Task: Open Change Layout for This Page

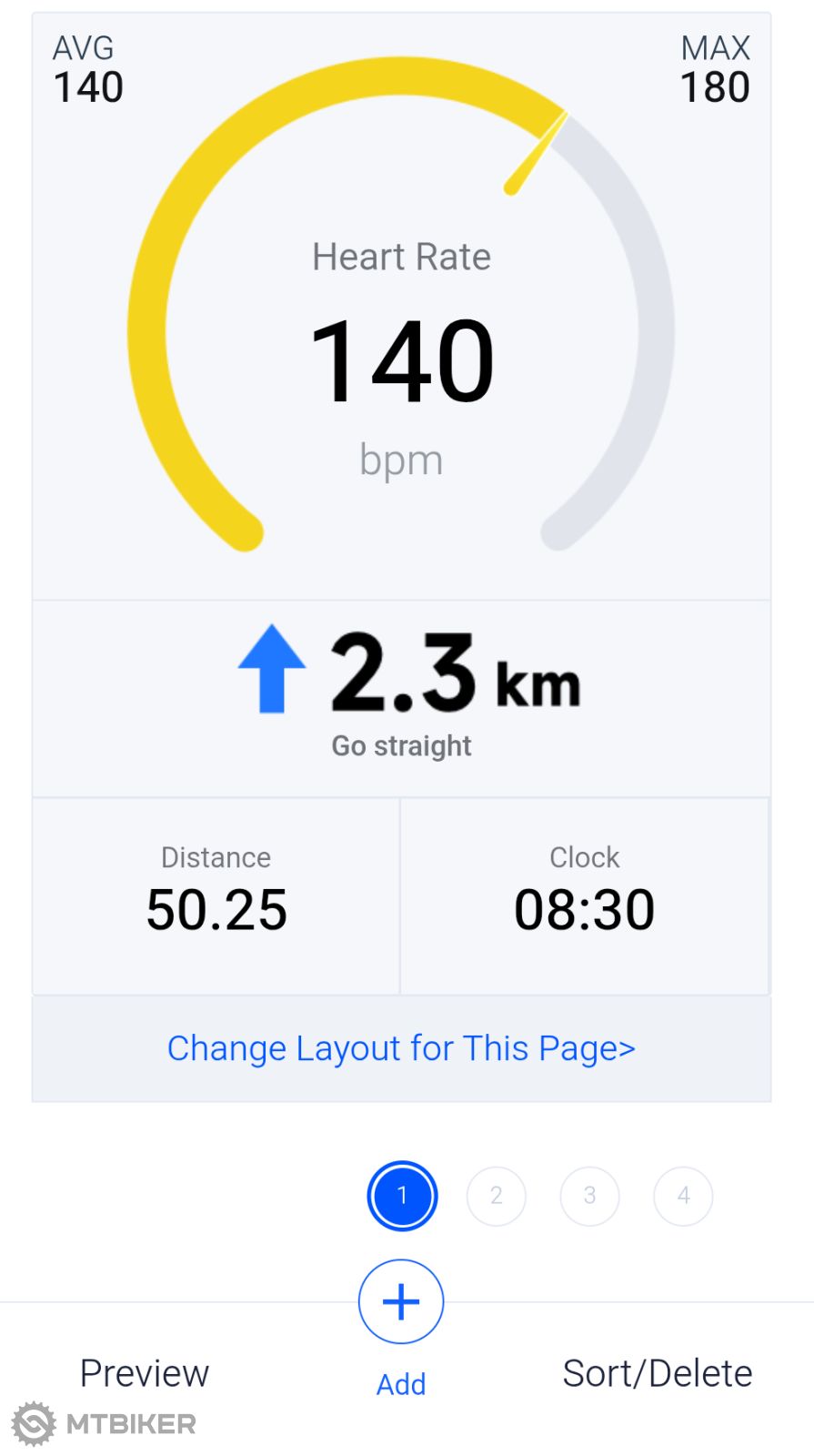Action: (x=401, y=1048)
